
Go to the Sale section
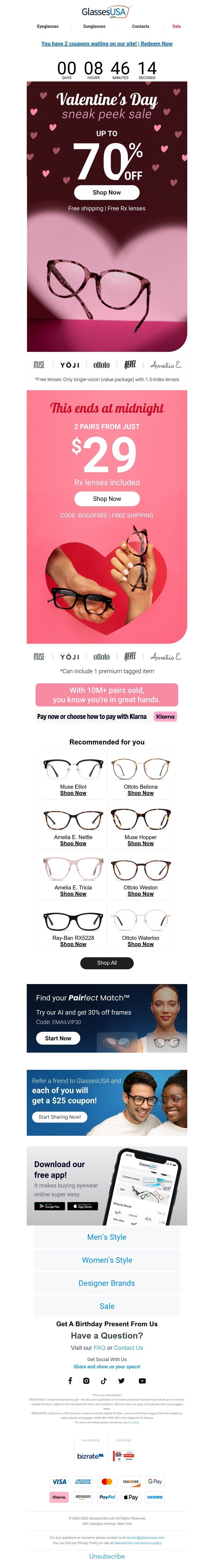[176, 26]
